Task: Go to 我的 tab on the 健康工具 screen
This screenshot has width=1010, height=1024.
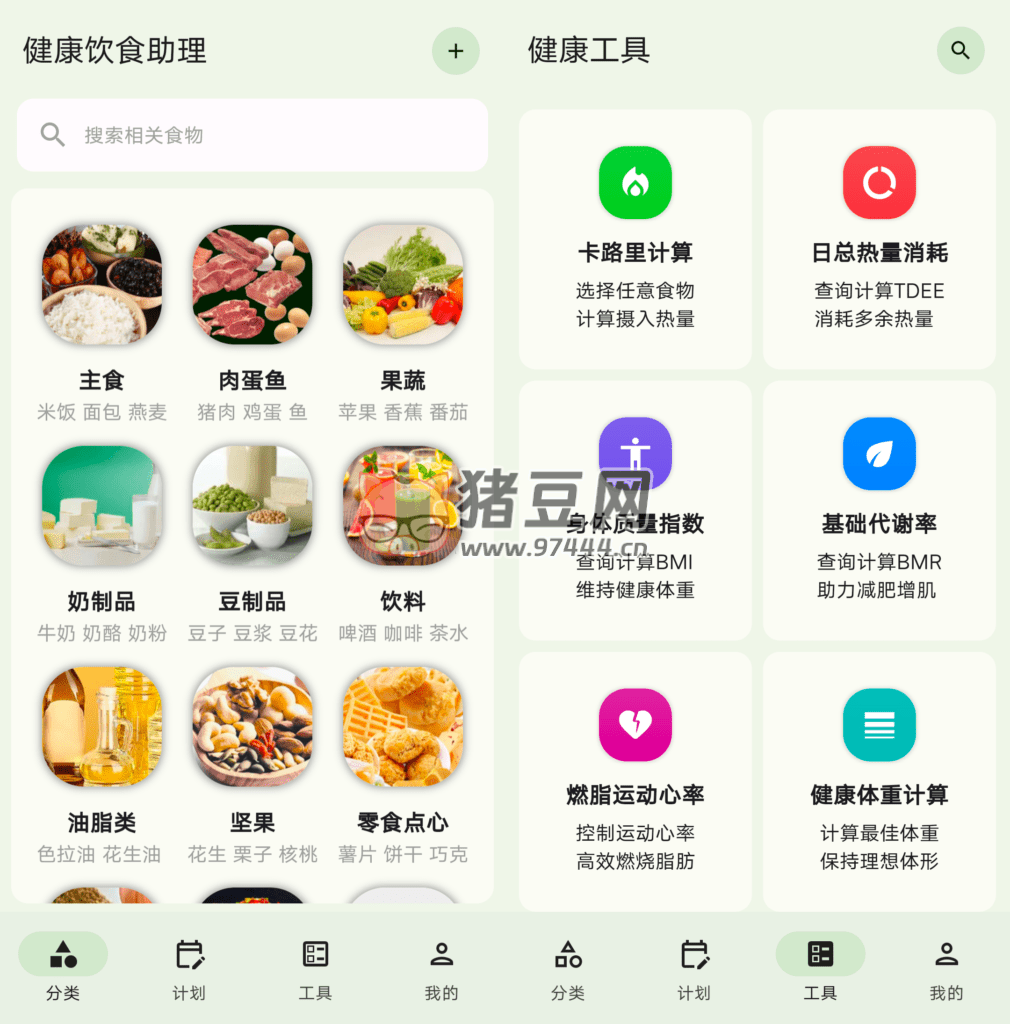Action: click(x=946, y=969)
